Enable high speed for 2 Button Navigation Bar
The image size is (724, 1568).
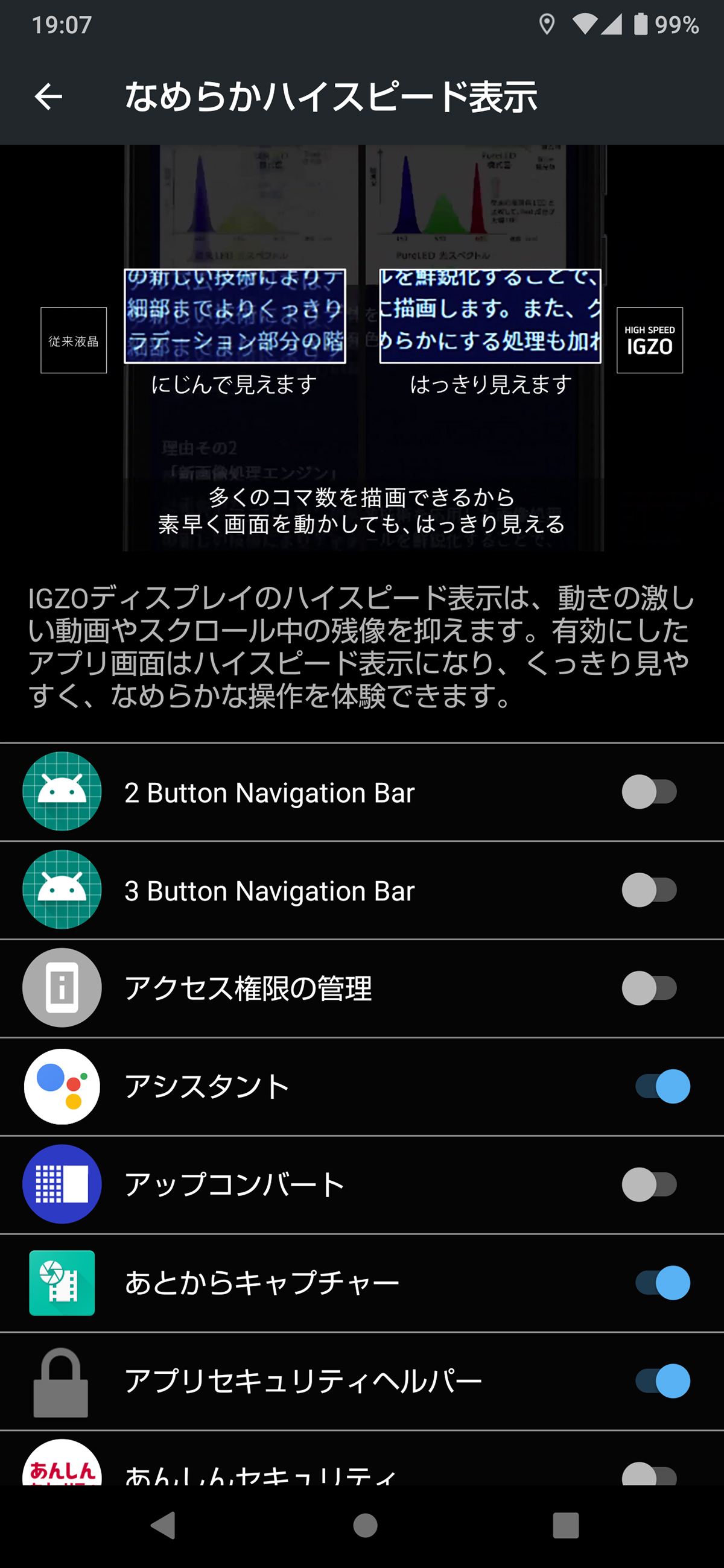click(x=649, y=792)
